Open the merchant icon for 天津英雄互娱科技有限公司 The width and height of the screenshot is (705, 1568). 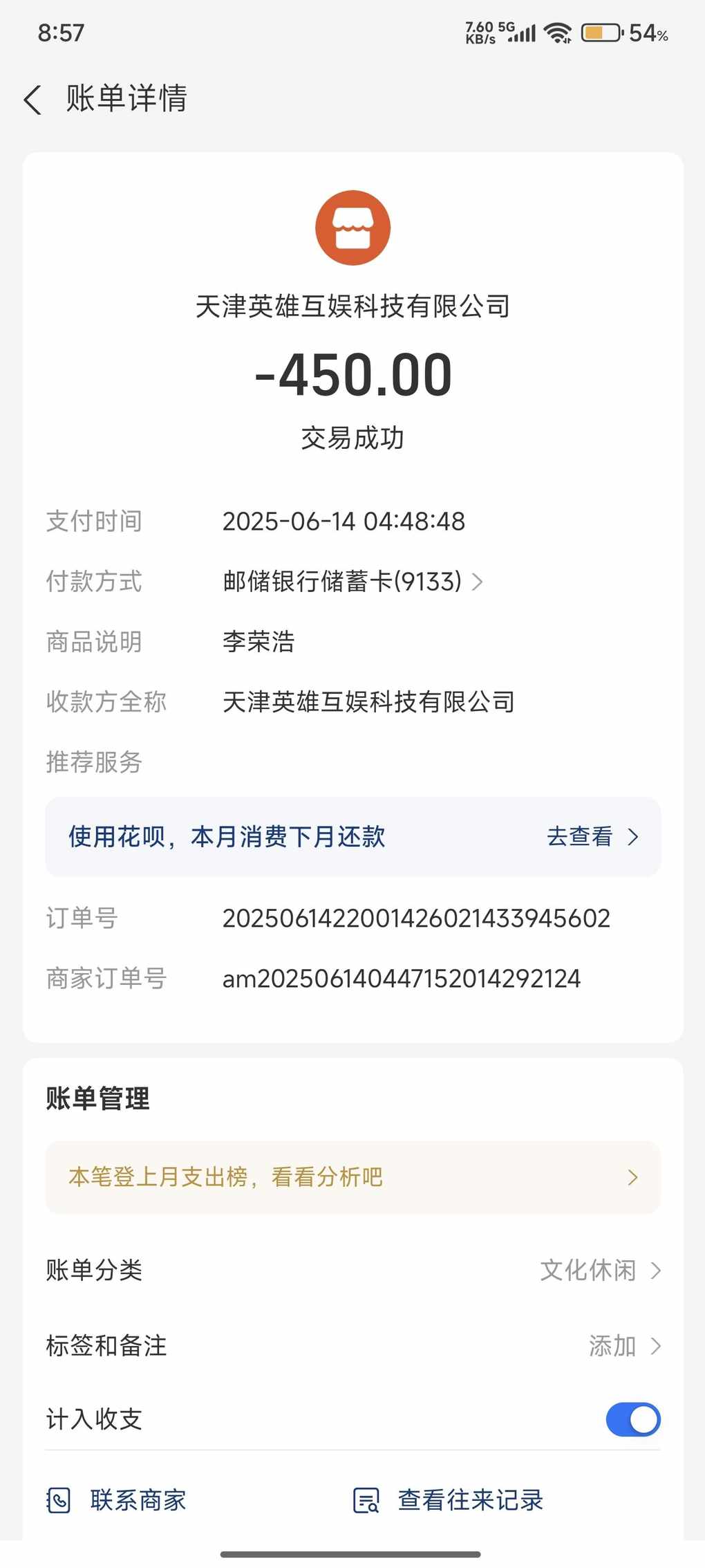tap(352, 228)
